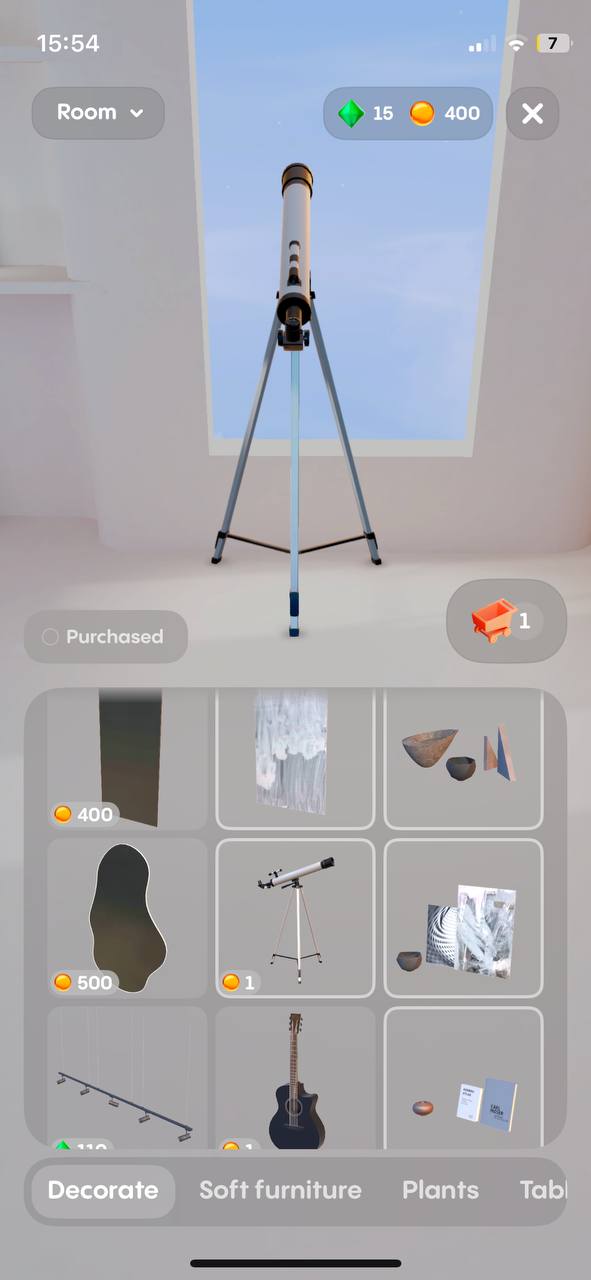
Task: Open the Room dropdown
Action: (98, 113)
